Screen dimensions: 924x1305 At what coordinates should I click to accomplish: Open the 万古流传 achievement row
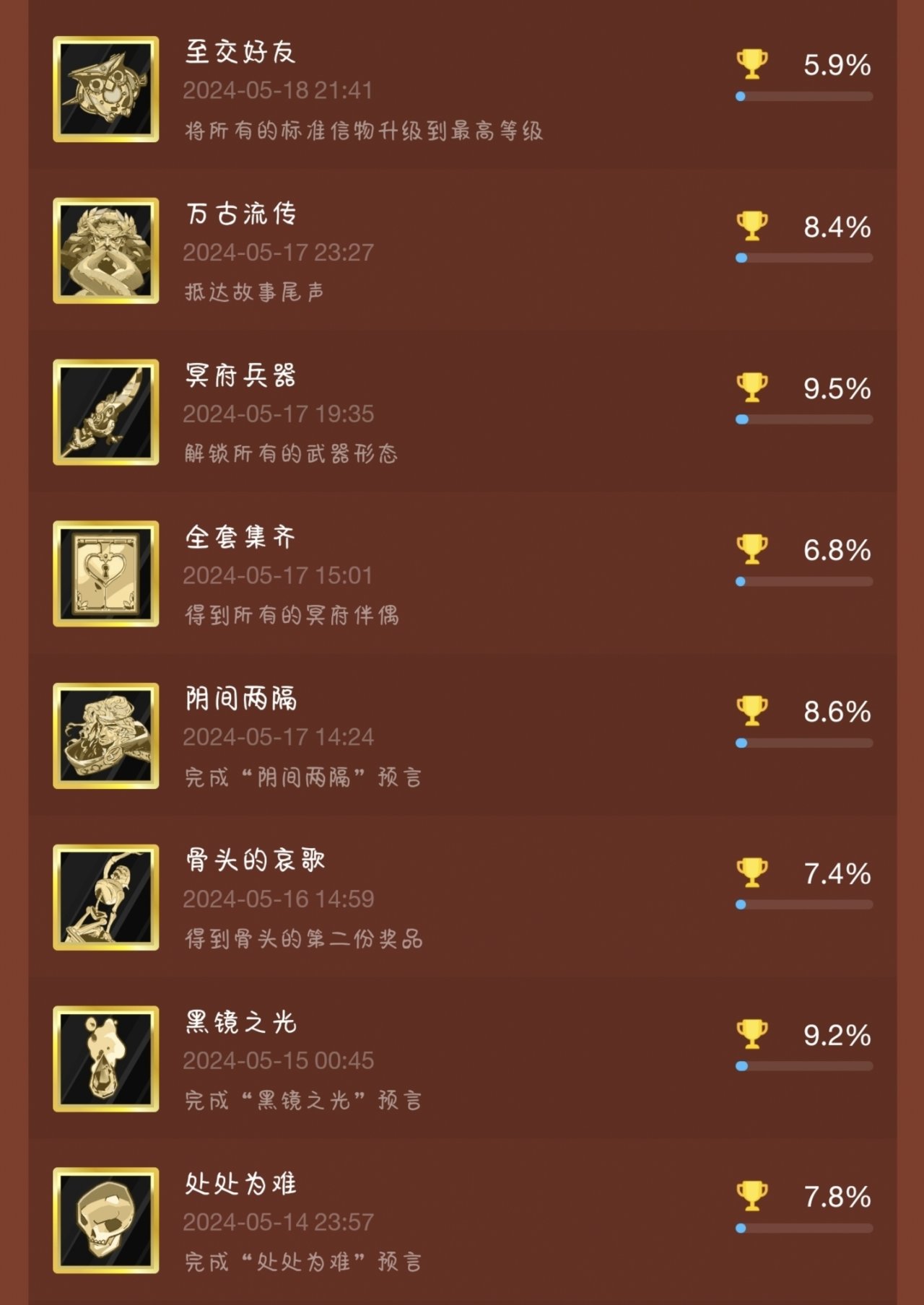[x=462, y=250]
